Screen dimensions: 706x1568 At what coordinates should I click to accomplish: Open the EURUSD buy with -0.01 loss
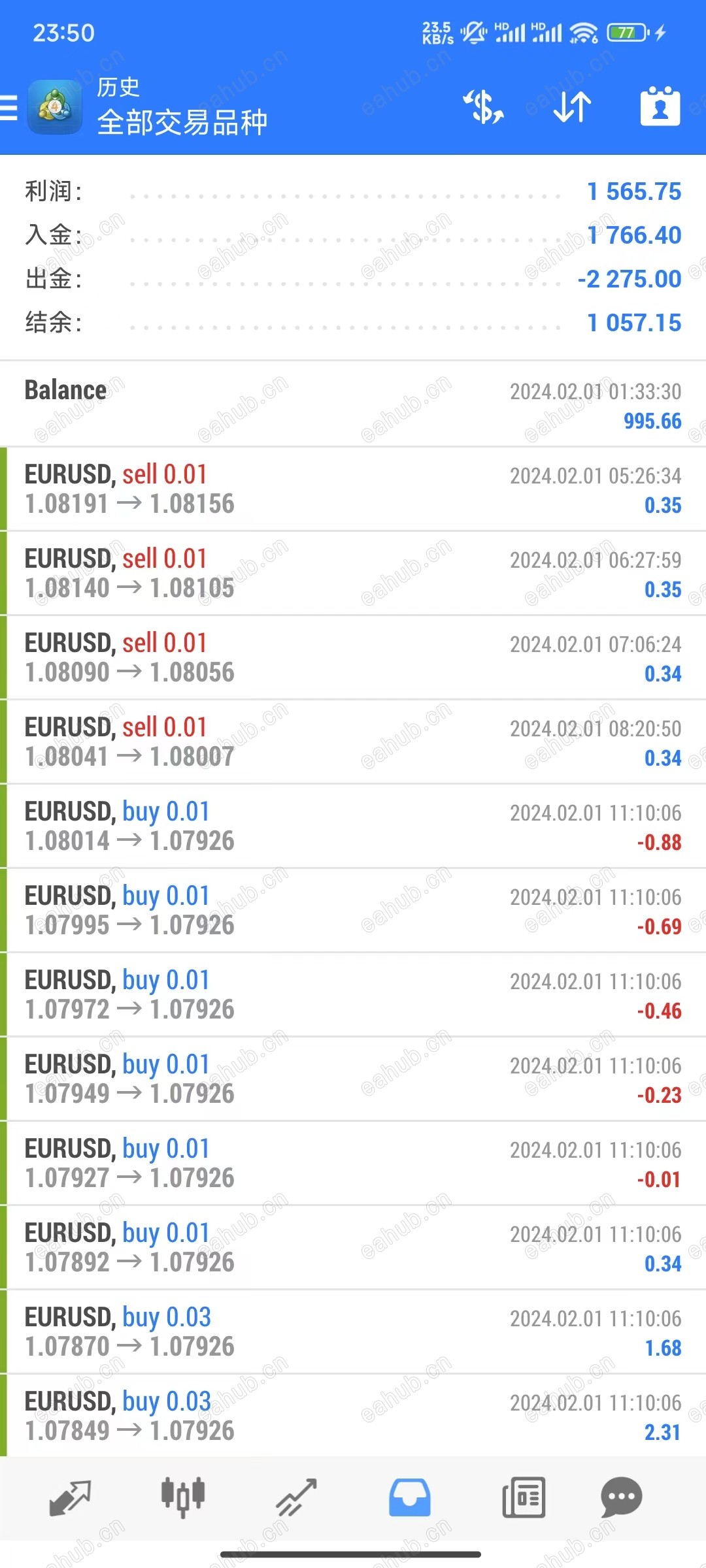[x=353, y=1164]
